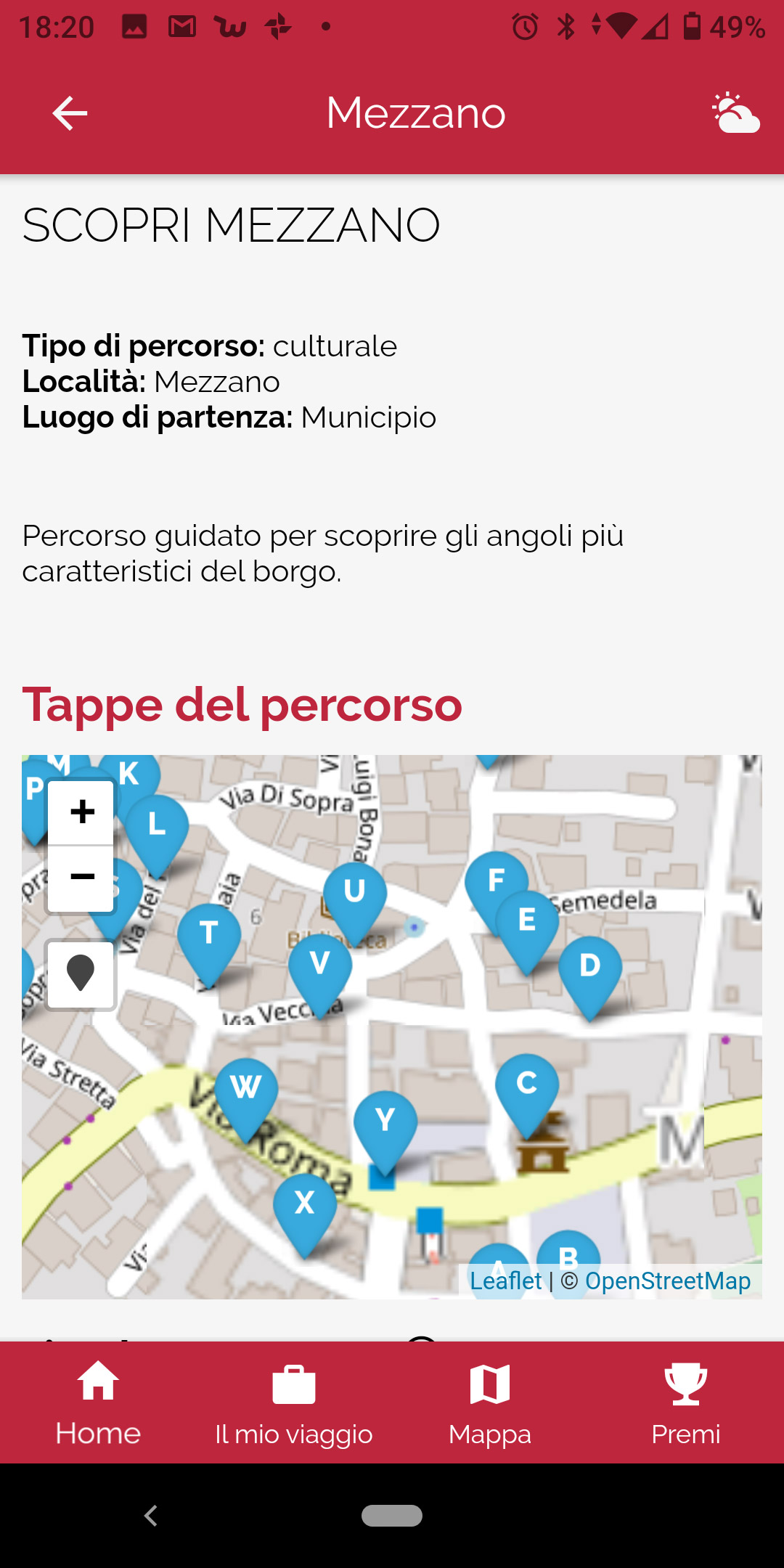
Task: Open the Premi tab
Action: point(686,1402)
